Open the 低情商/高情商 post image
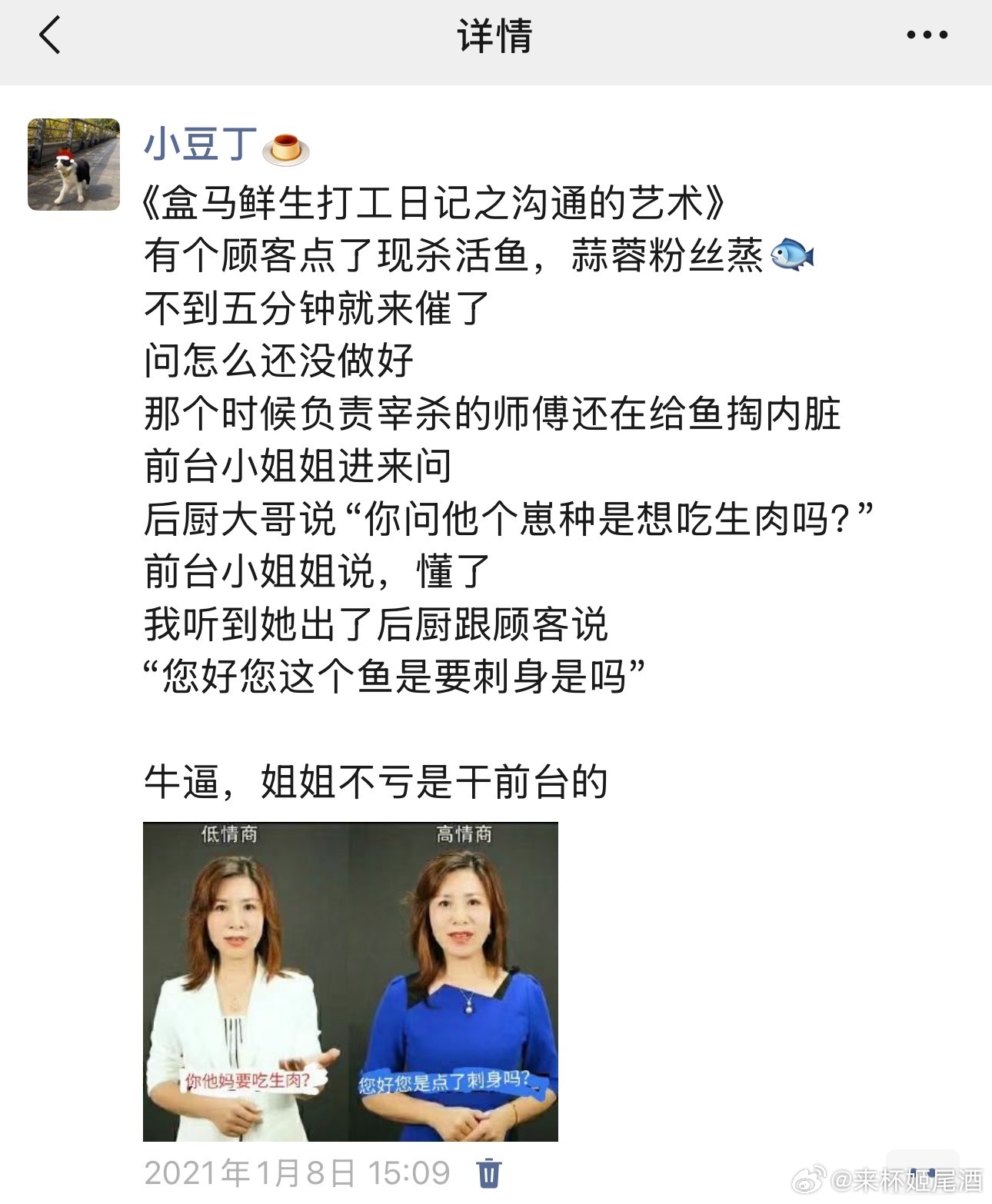 click(351, 981)
